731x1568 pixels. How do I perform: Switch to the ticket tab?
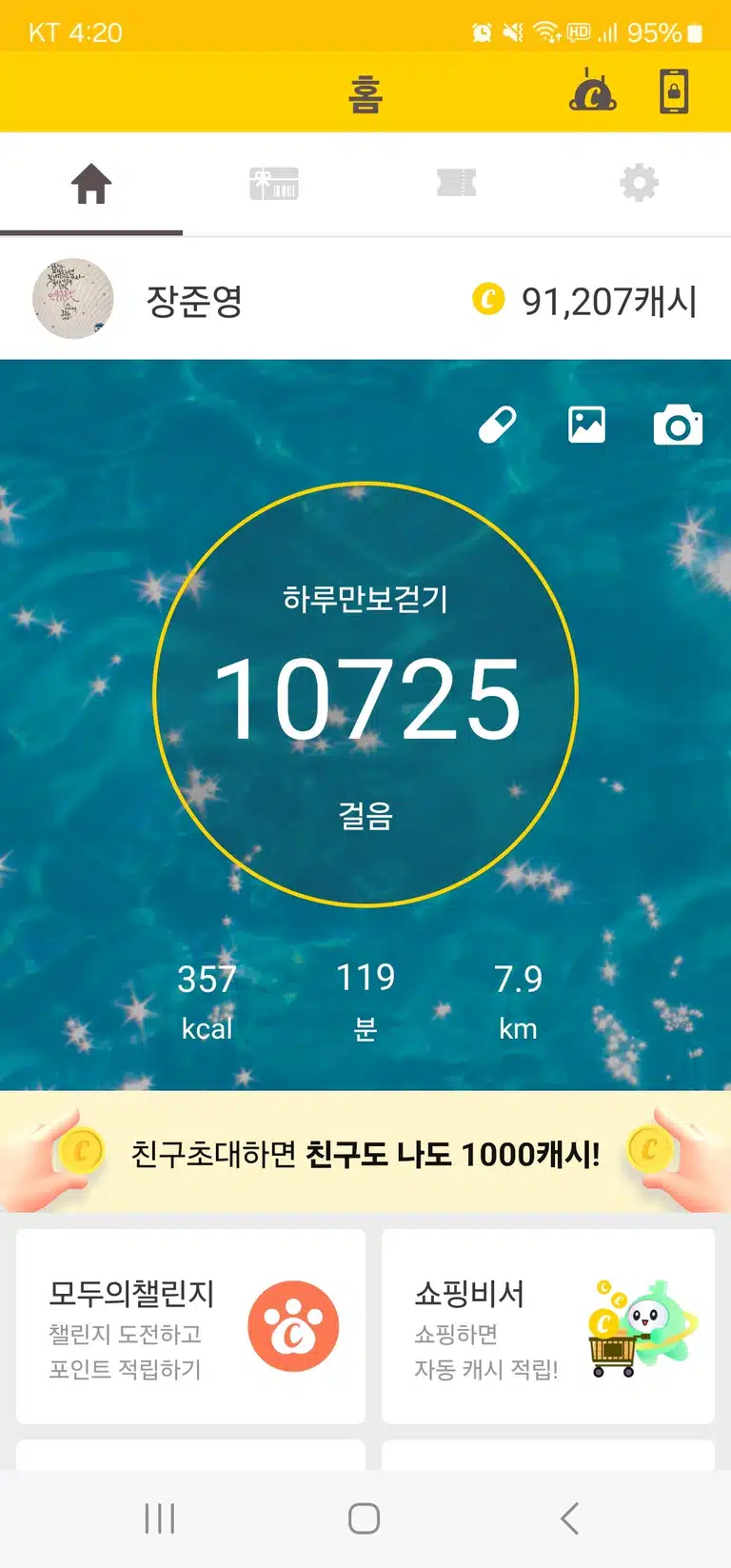pos(456,184)
